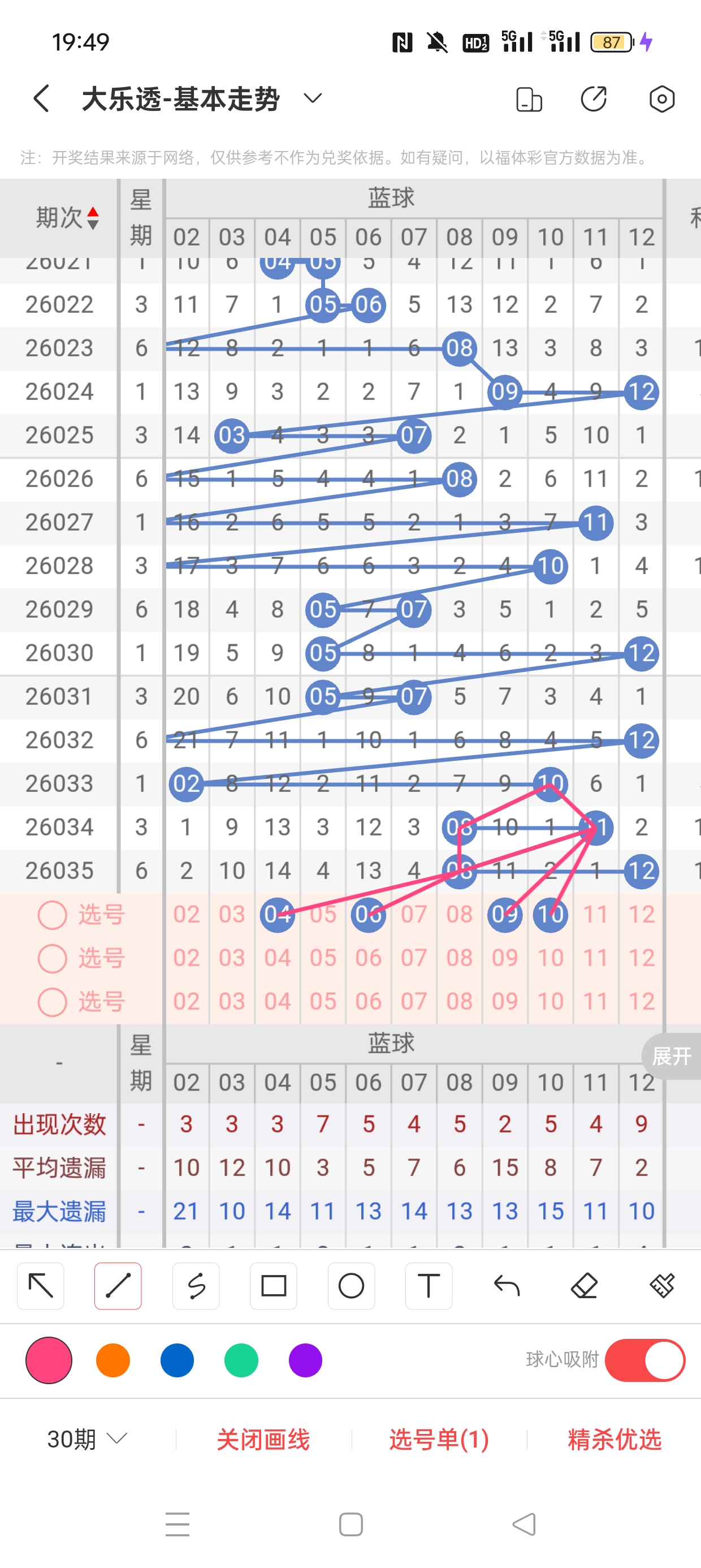Select the rectangle drawing tool

coord(274,1286)
